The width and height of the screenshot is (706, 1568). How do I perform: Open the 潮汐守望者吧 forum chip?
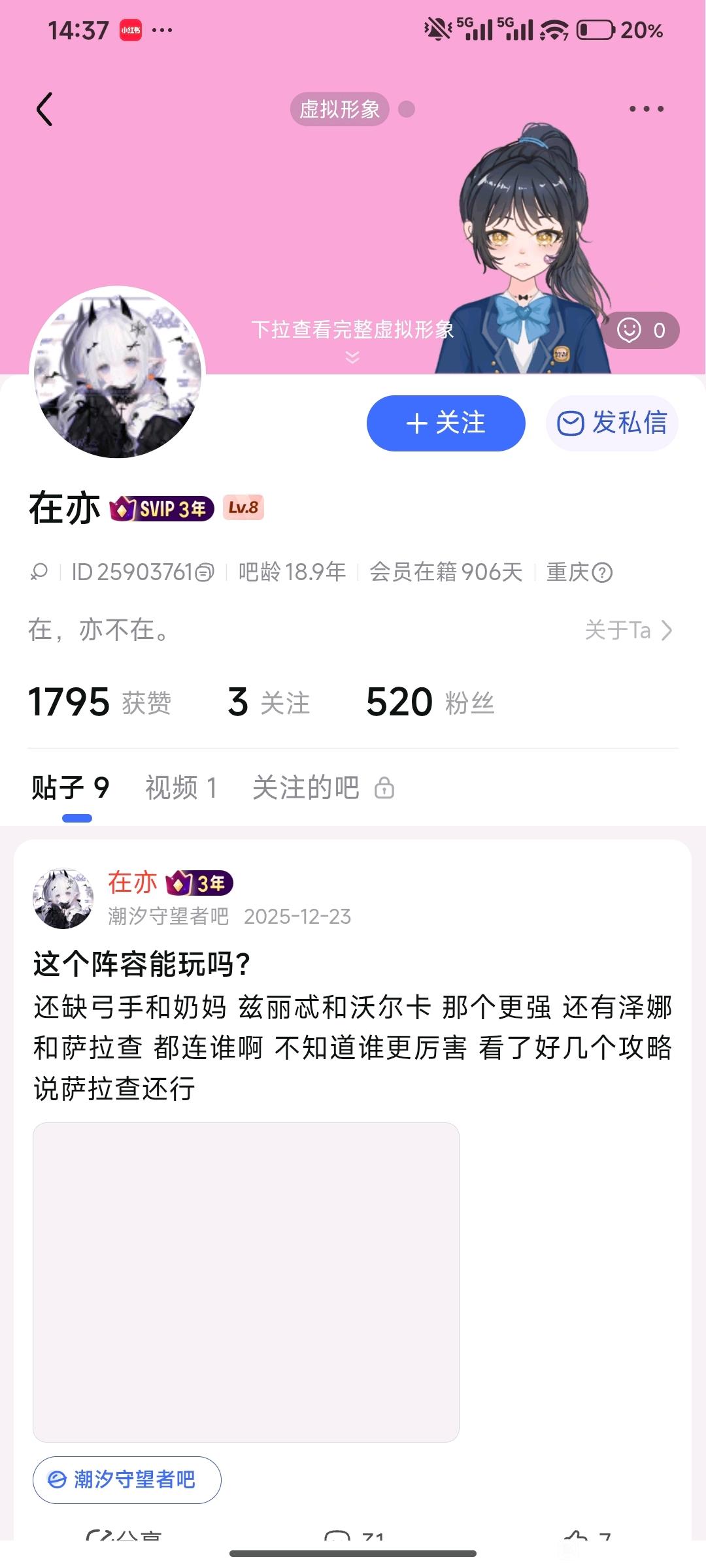pos(127,1480)
